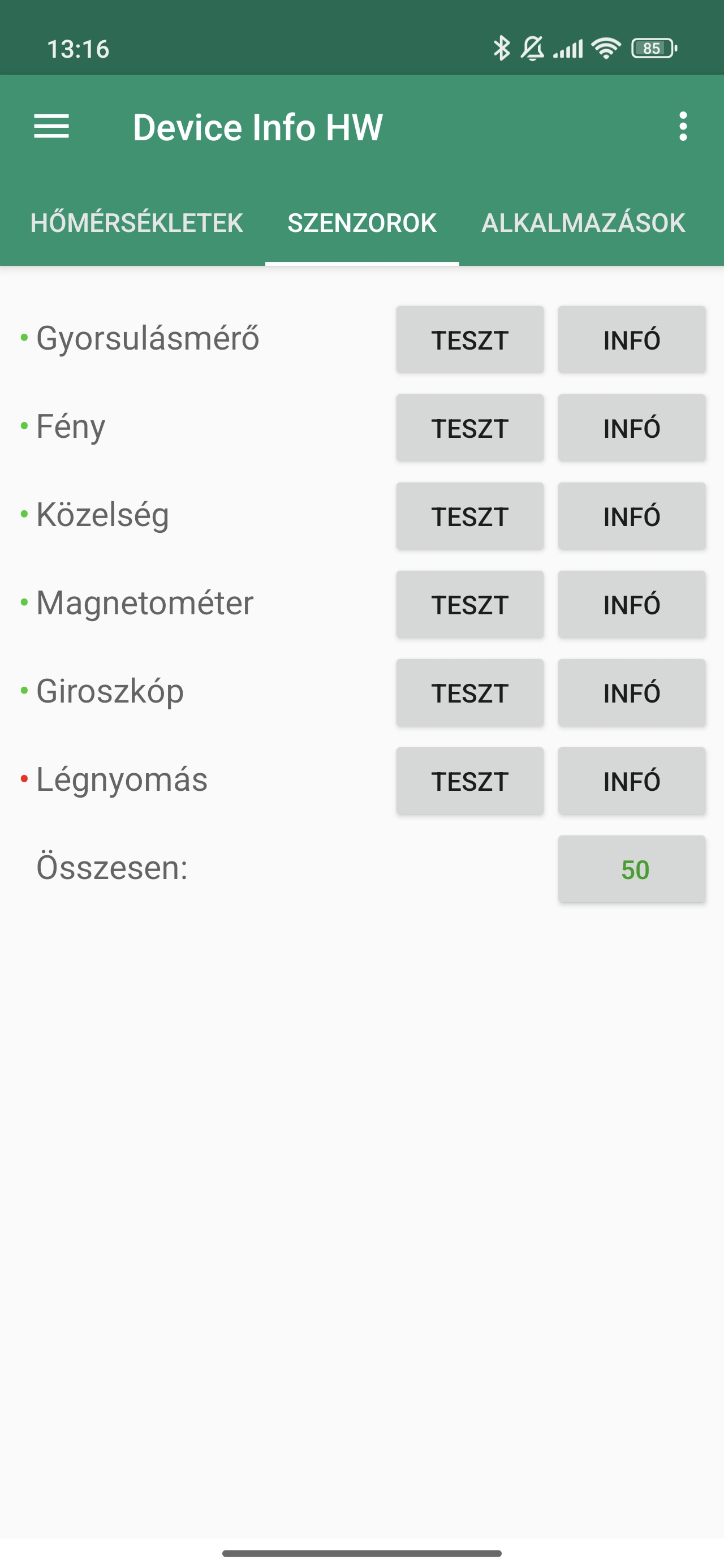
Task: Start the Fény sensor TESZT
Action: coord(469,428)
